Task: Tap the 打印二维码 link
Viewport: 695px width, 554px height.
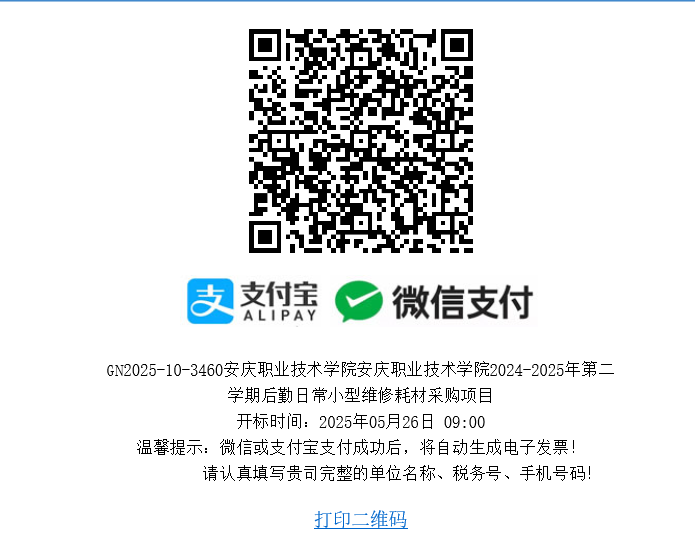Action: point(361,520)
